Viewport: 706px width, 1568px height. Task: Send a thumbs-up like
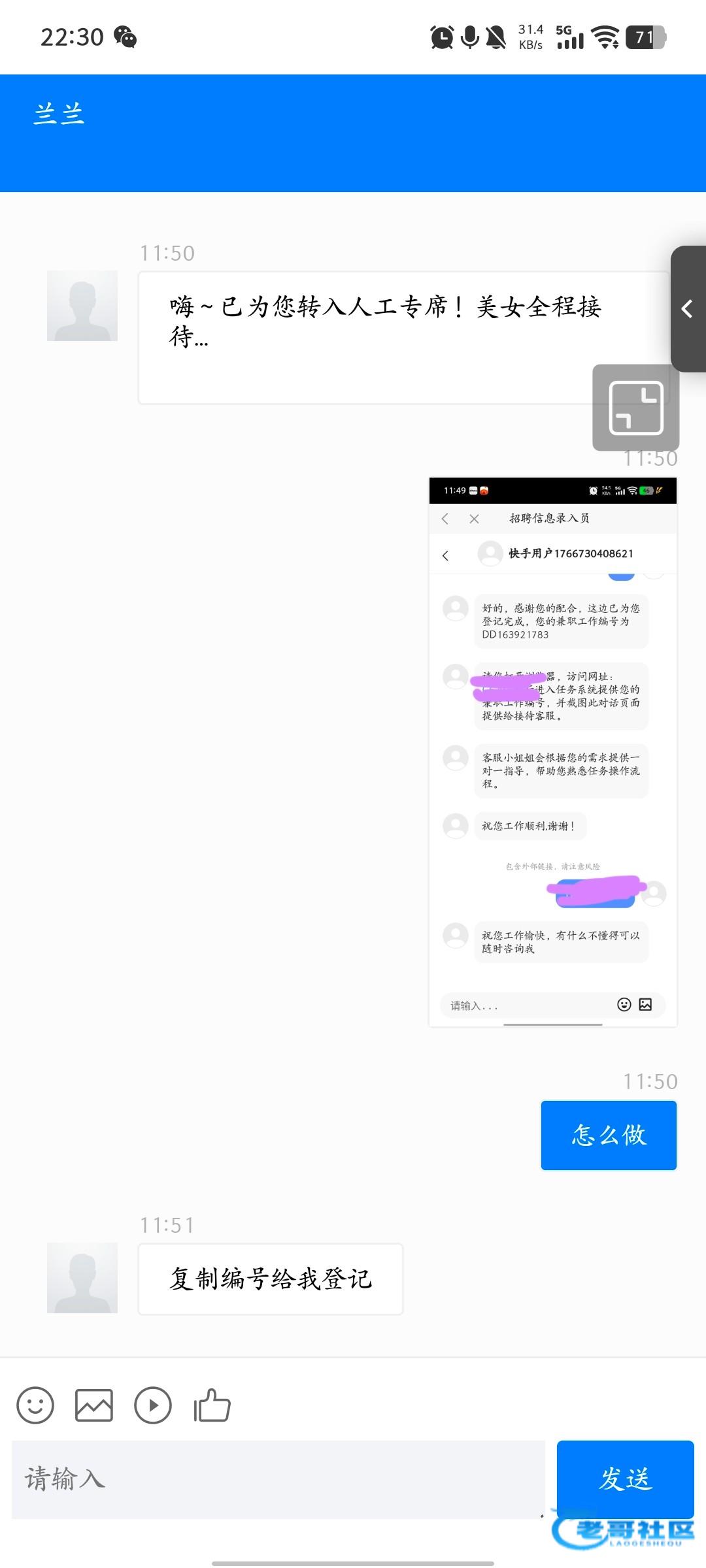coord(212,1405)
